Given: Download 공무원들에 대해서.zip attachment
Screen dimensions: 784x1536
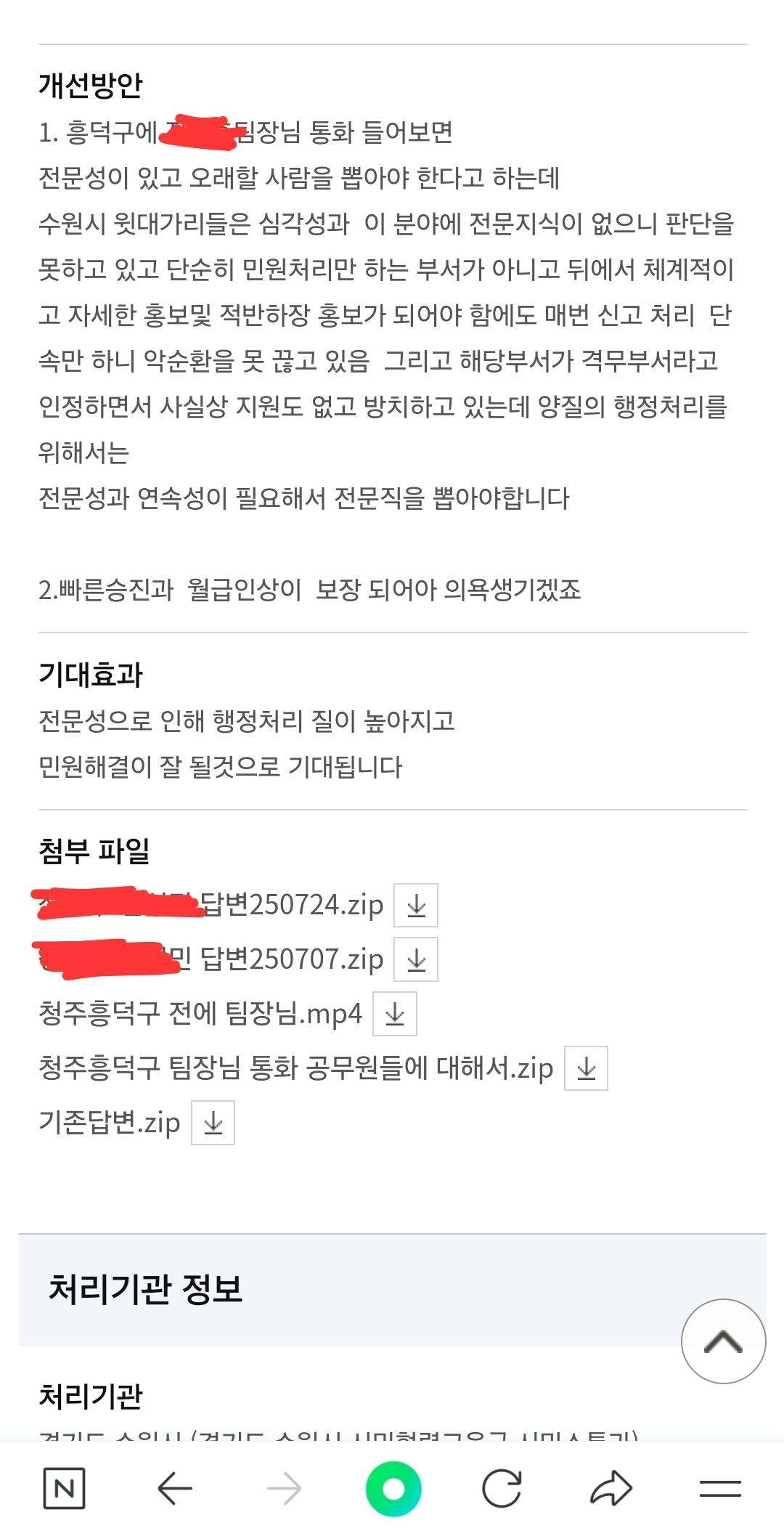Looking at the screenshot, I should 586,1068.
